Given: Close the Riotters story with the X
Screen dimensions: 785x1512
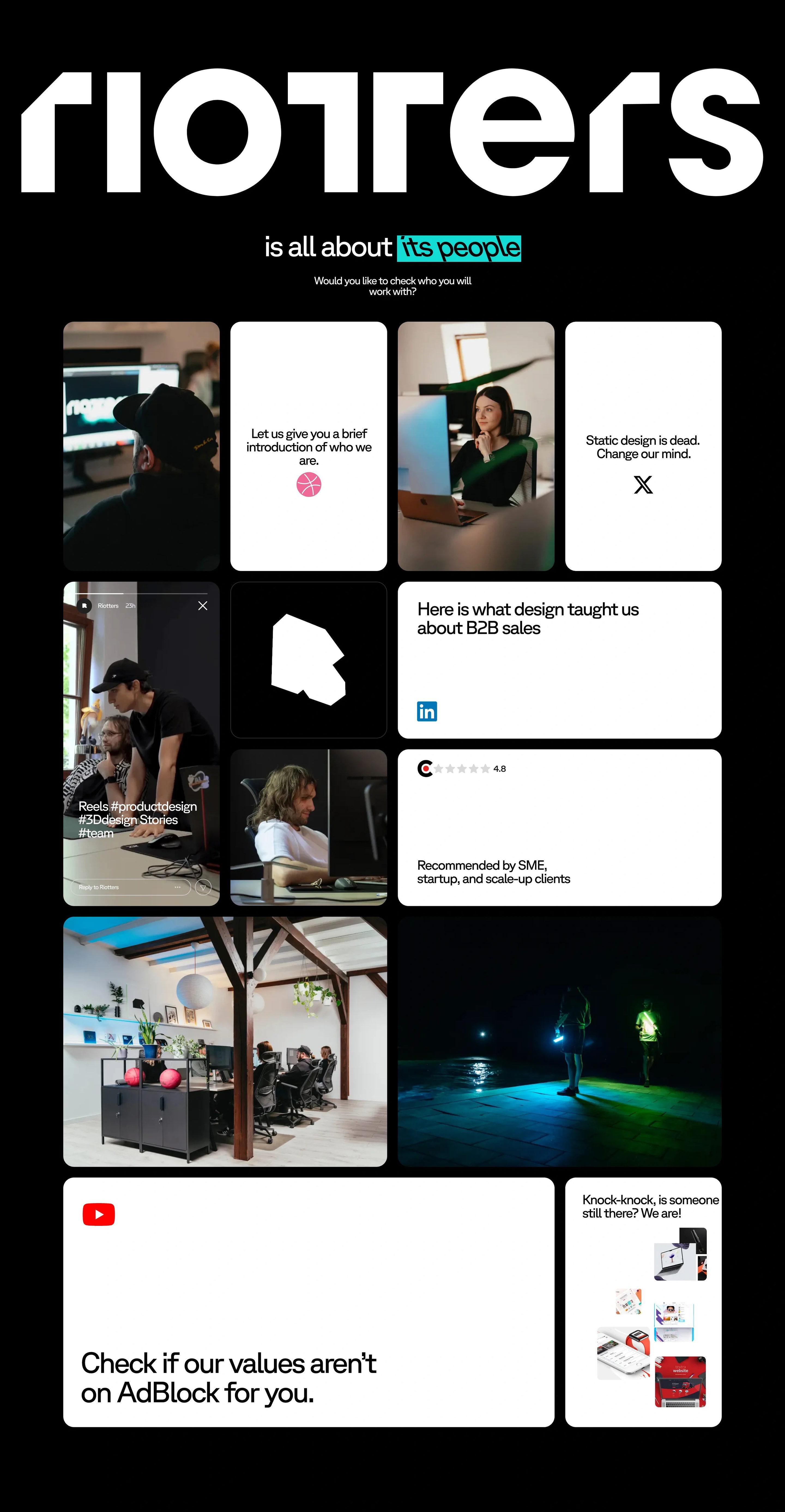Looking at the screenshot, I should click(x=203, y=606).
